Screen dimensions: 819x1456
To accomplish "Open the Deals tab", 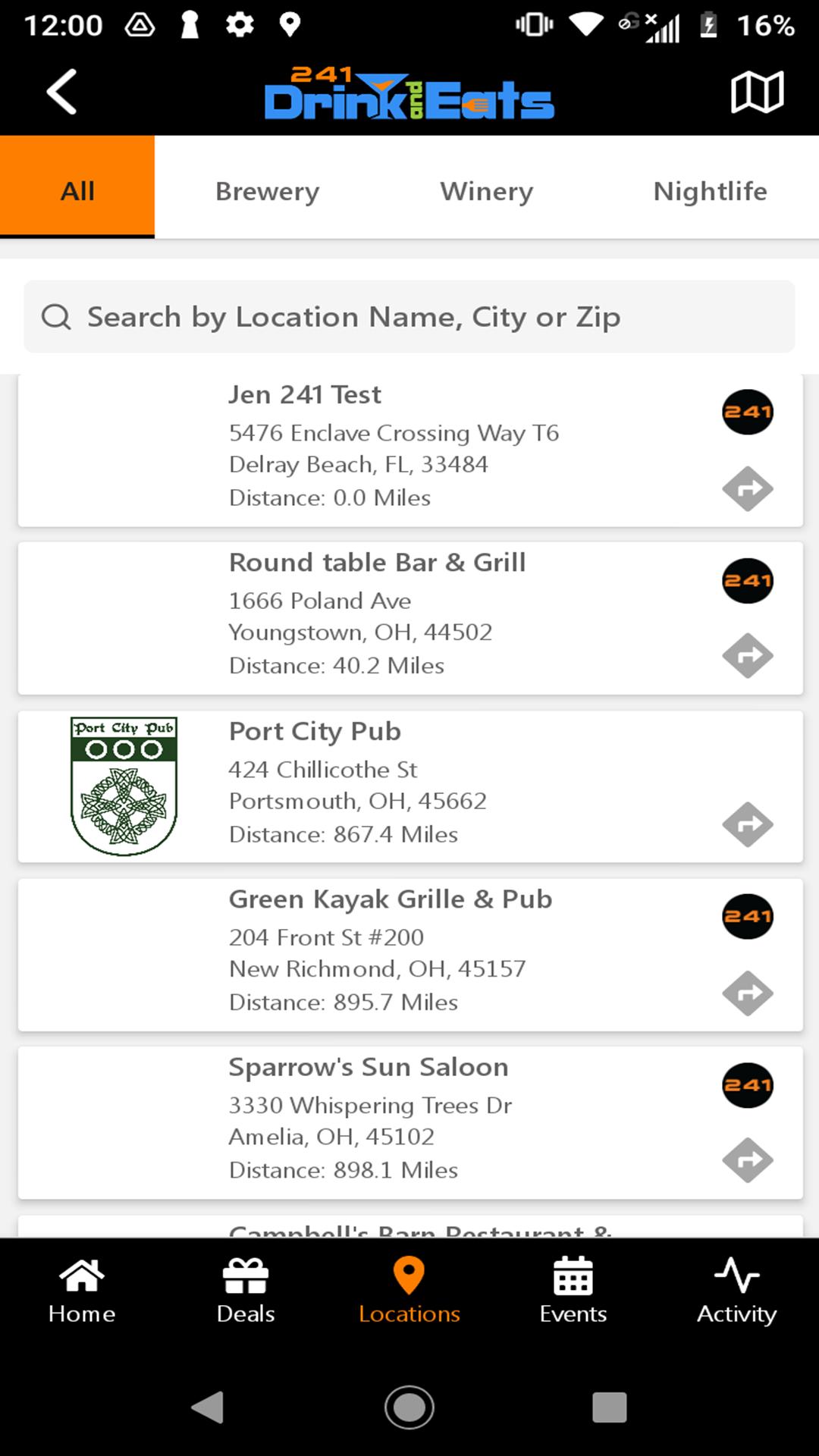I will click(x=246, y=1291).
